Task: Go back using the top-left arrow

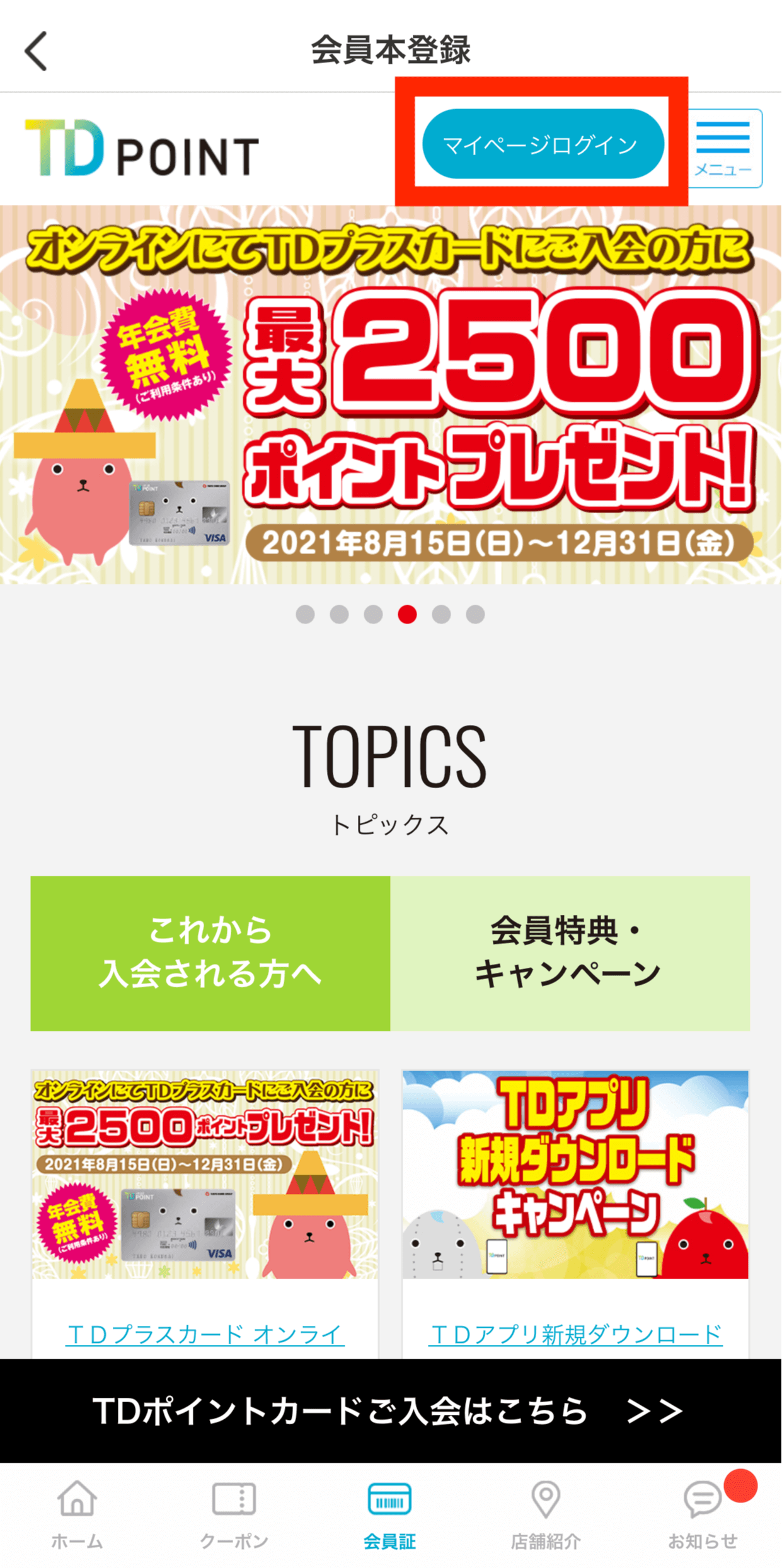Action: point(37,51)
